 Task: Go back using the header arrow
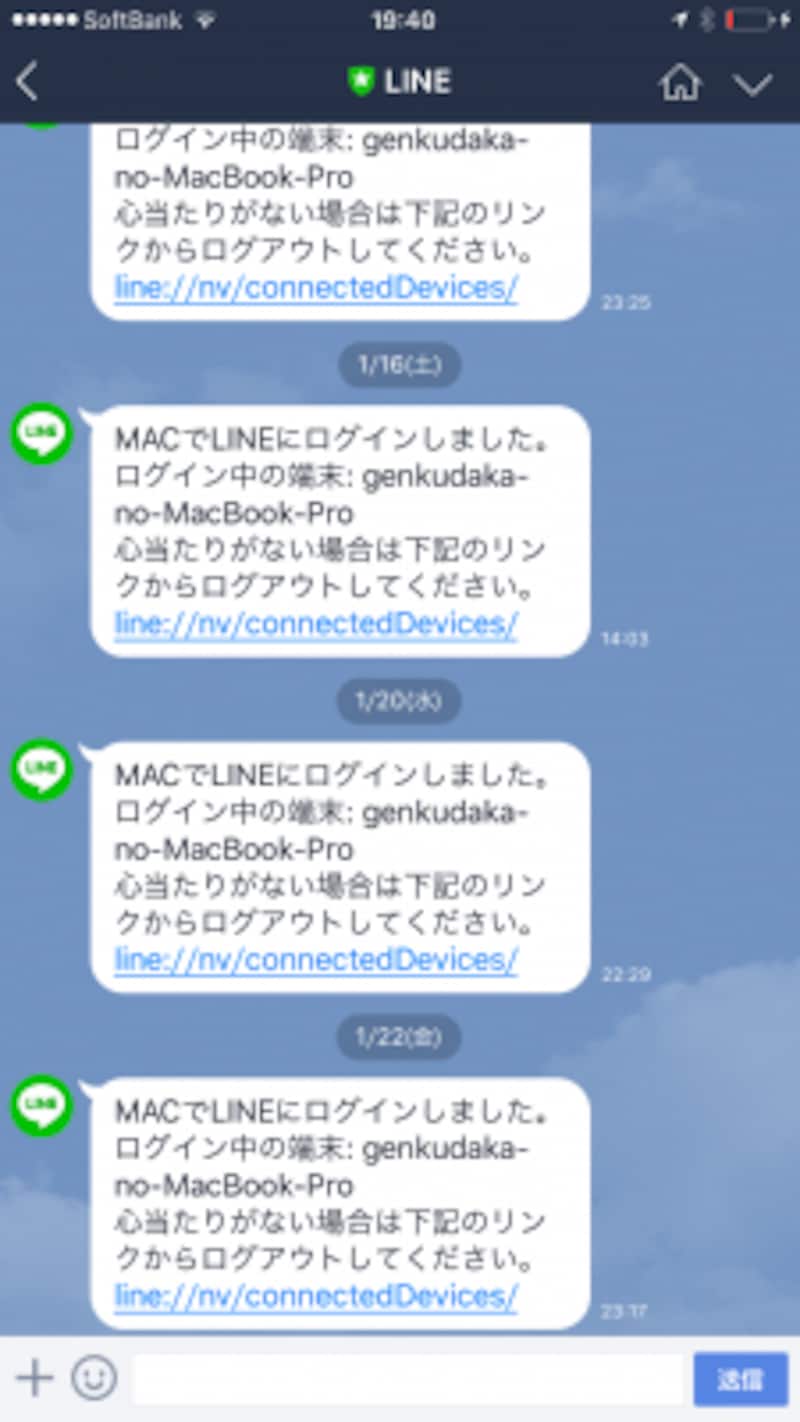point(27,82)
